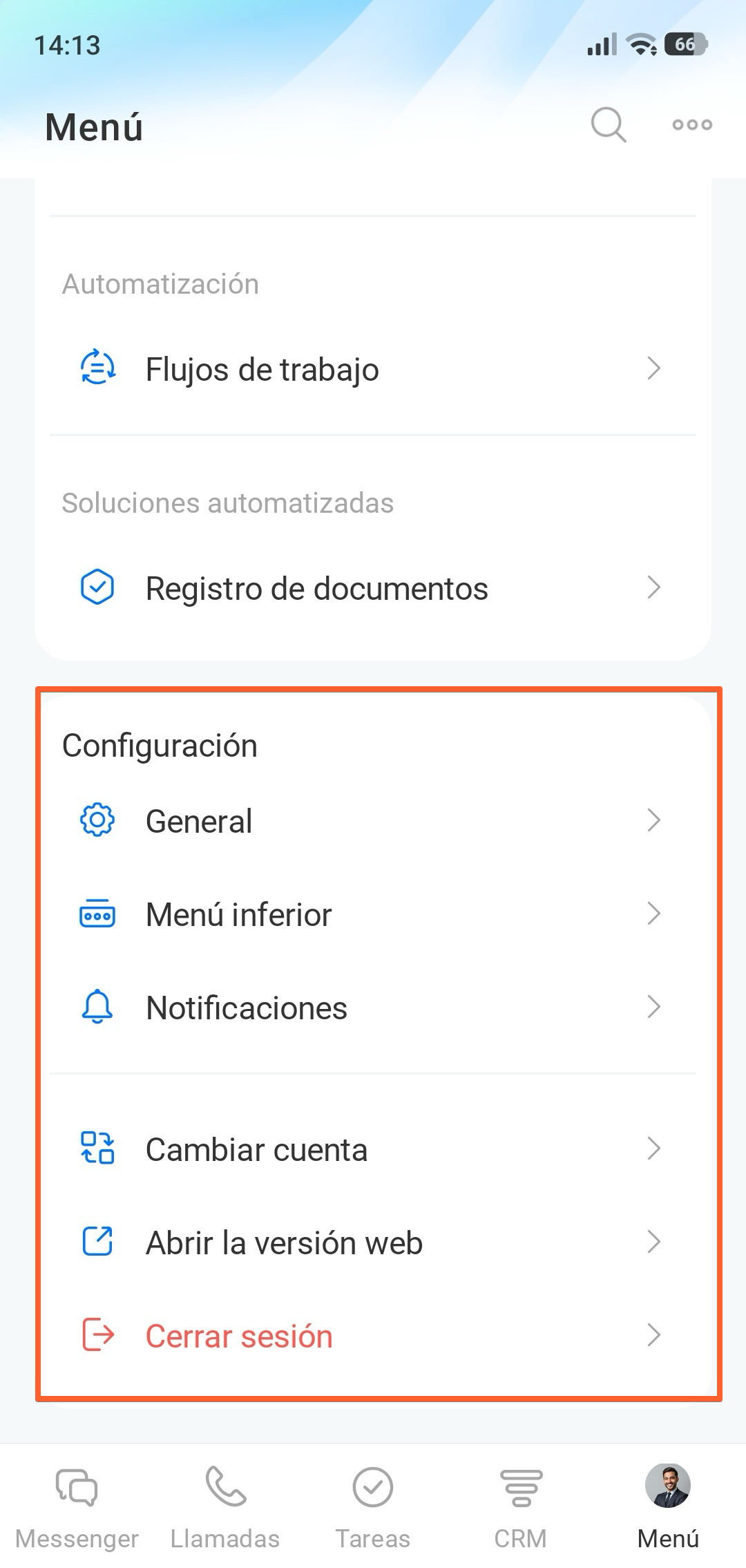Switch to the CRM tab
Image resolution: width=746 pixels, height=1568 pixels.
(521, 1506)
